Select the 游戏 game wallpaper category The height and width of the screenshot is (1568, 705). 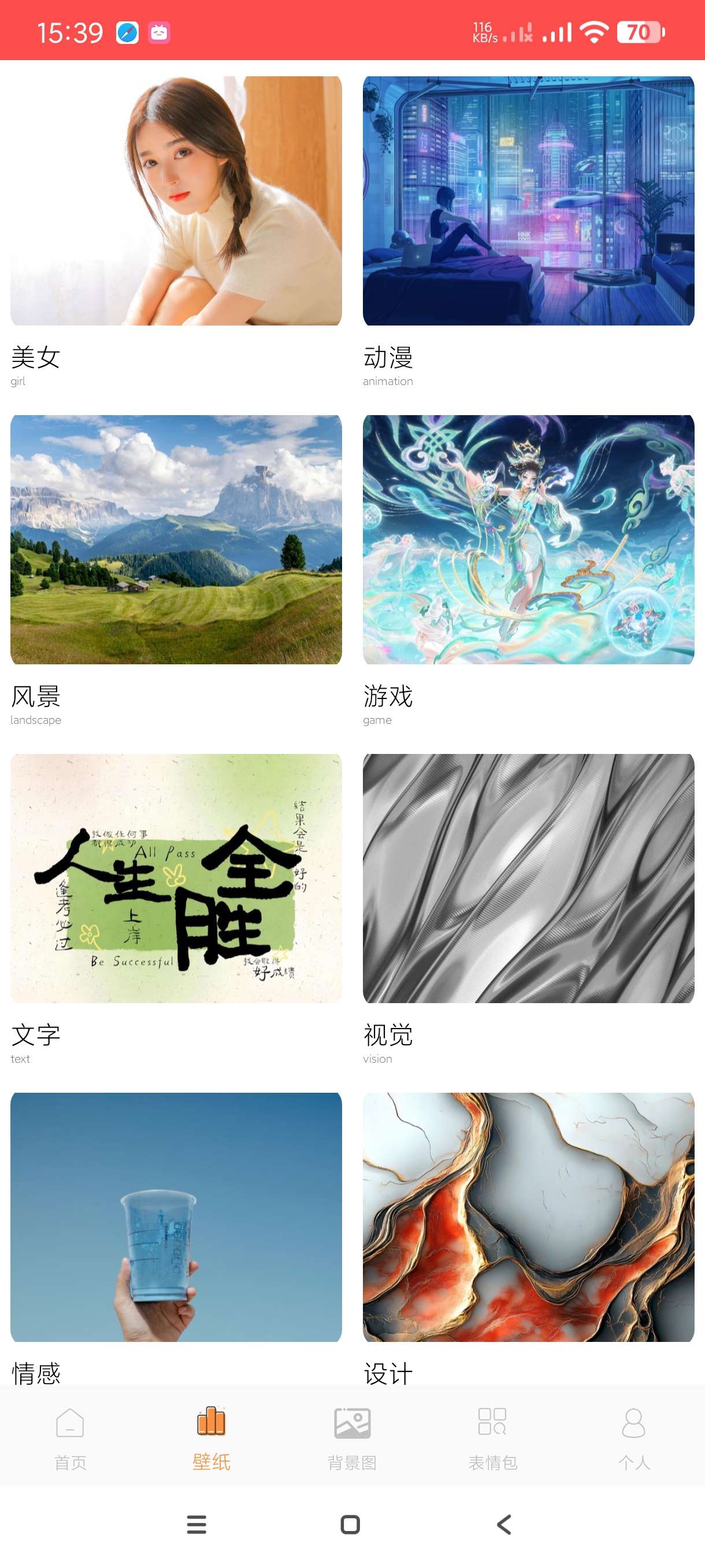(528, 539)
